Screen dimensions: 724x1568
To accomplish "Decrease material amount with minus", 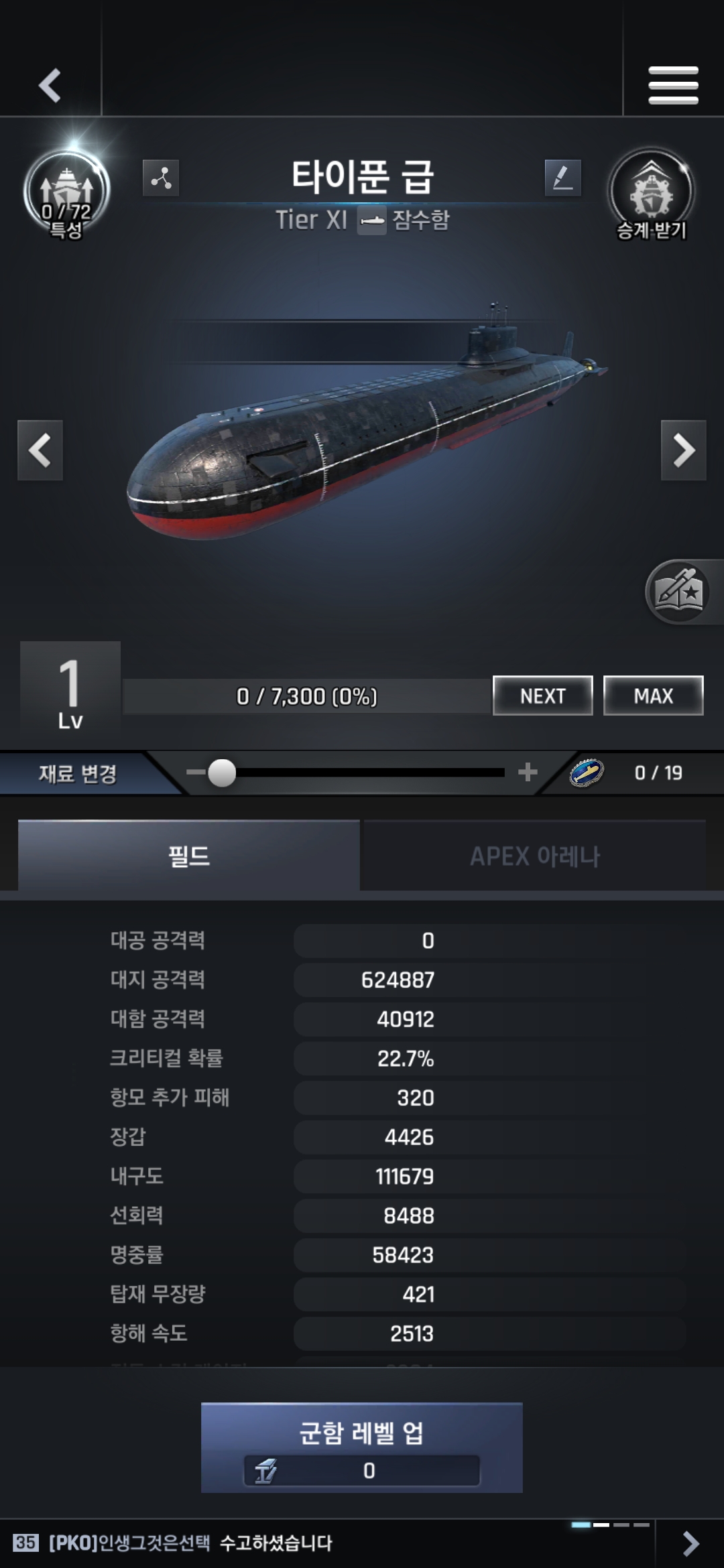I will 195,773.
